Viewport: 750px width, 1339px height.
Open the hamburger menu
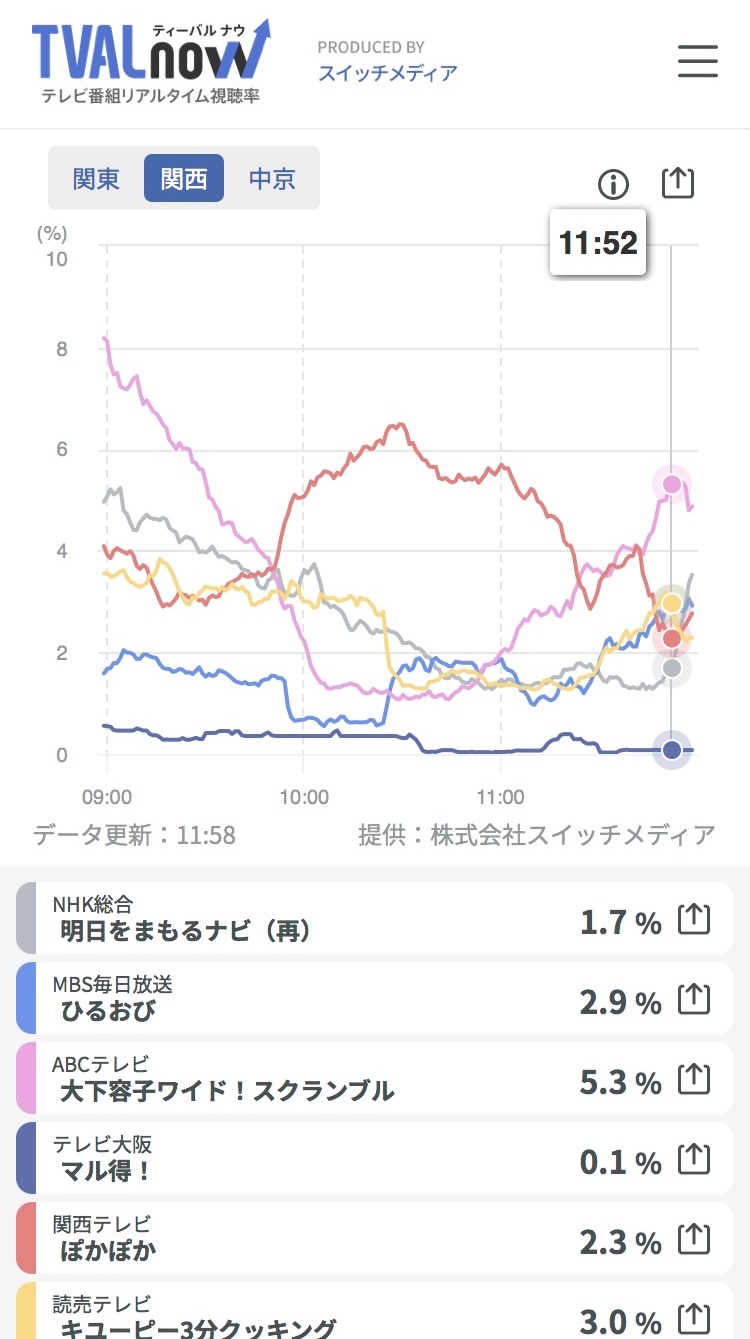pyautogui.click(x=697, y=61)
